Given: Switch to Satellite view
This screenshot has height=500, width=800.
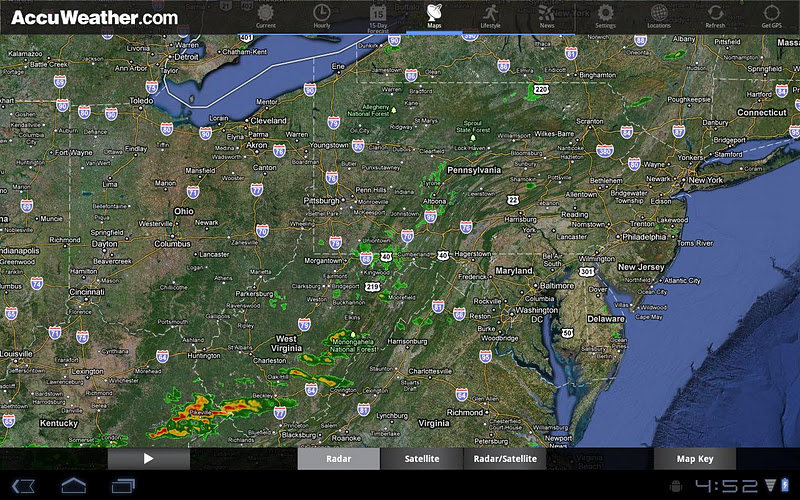Looking at the screenshot, I should pyautogui.click(x=421, y=459).
